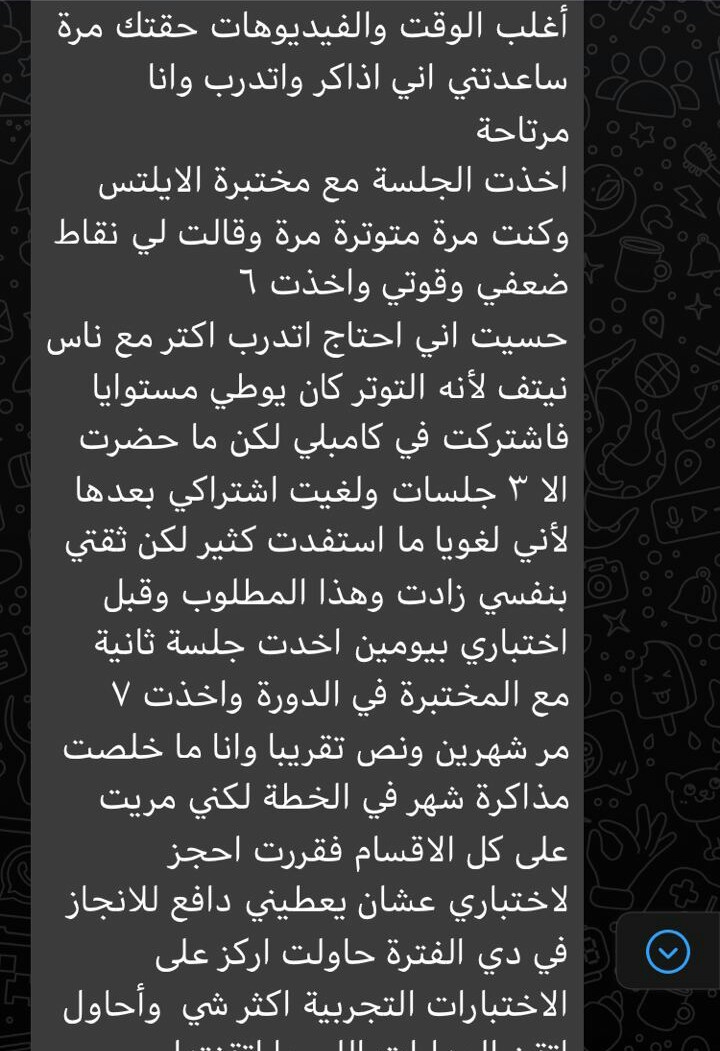This screenshot has height=1051, width=720.
Task: Jump to the latest message with the down arrow
Action: 667,951
